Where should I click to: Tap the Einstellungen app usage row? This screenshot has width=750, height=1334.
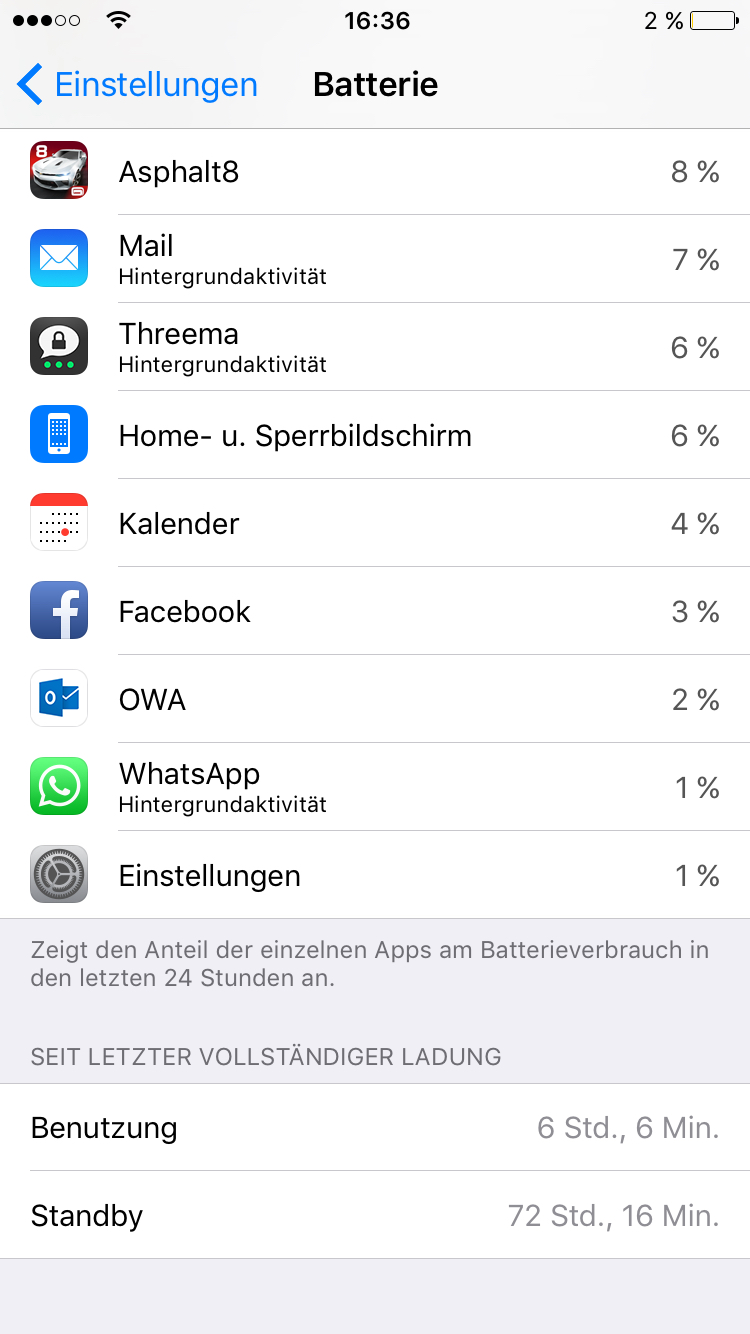(375, 875)
